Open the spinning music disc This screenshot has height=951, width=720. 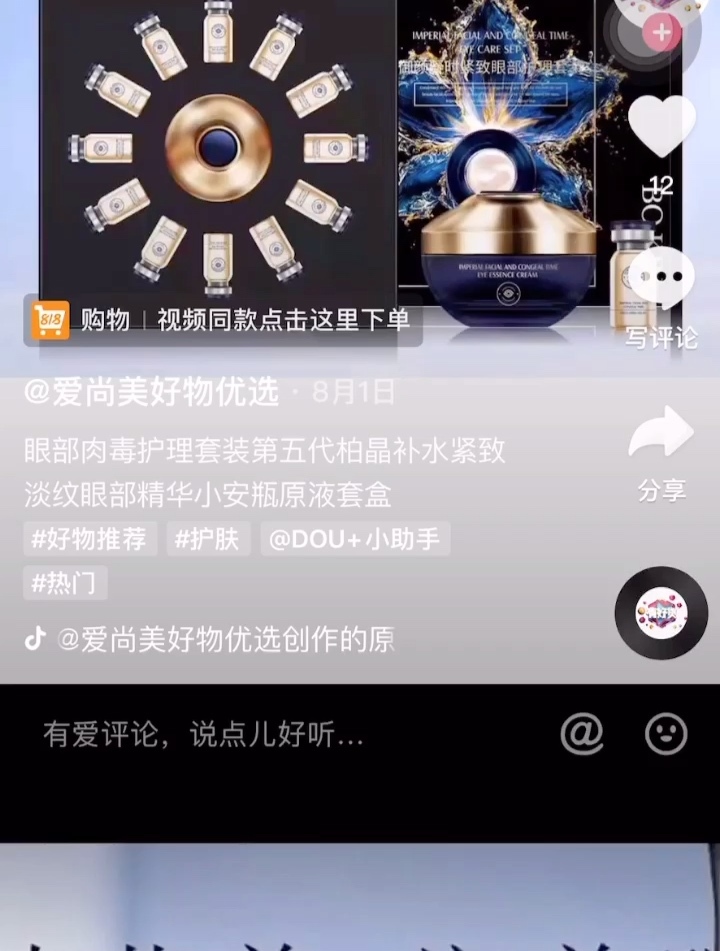pos(661,613)
